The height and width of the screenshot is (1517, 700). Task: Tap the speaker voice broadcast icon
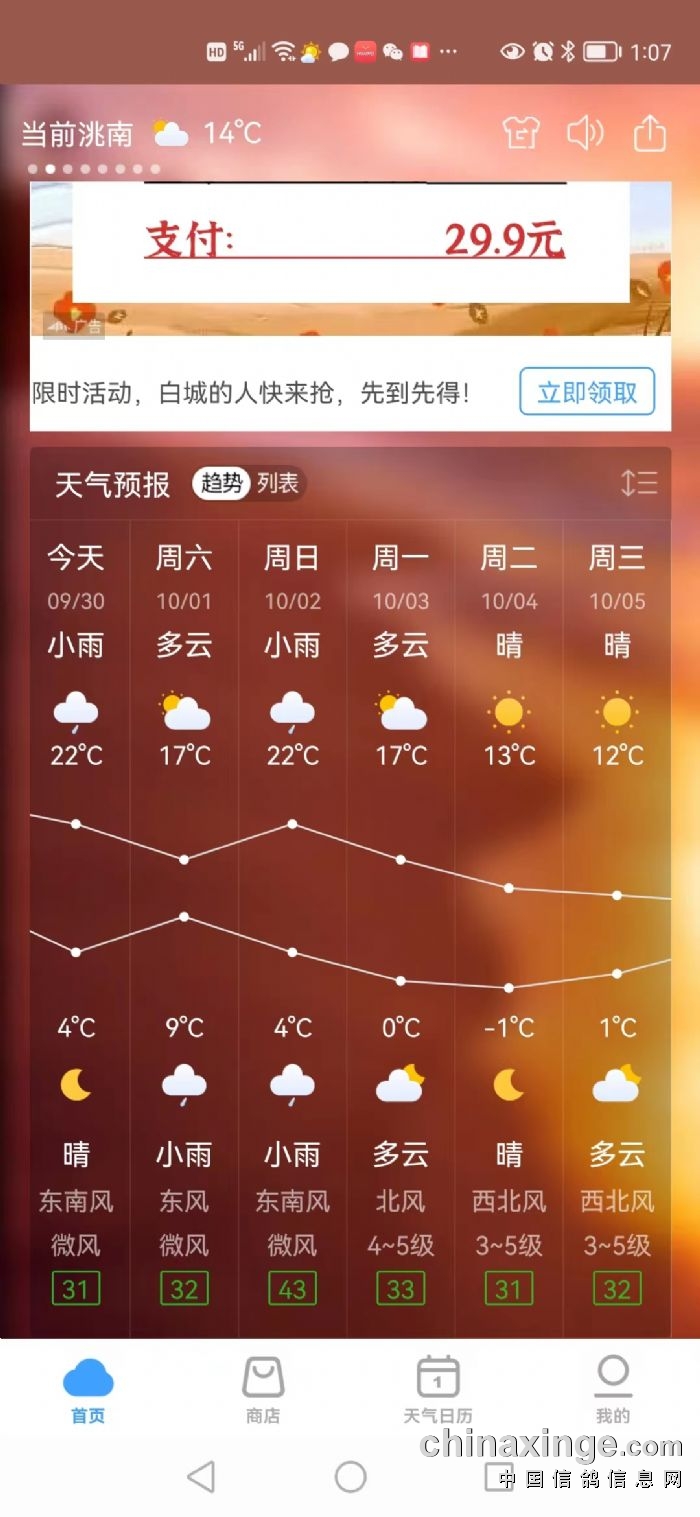pyautogui.click(x=585, y=133)
